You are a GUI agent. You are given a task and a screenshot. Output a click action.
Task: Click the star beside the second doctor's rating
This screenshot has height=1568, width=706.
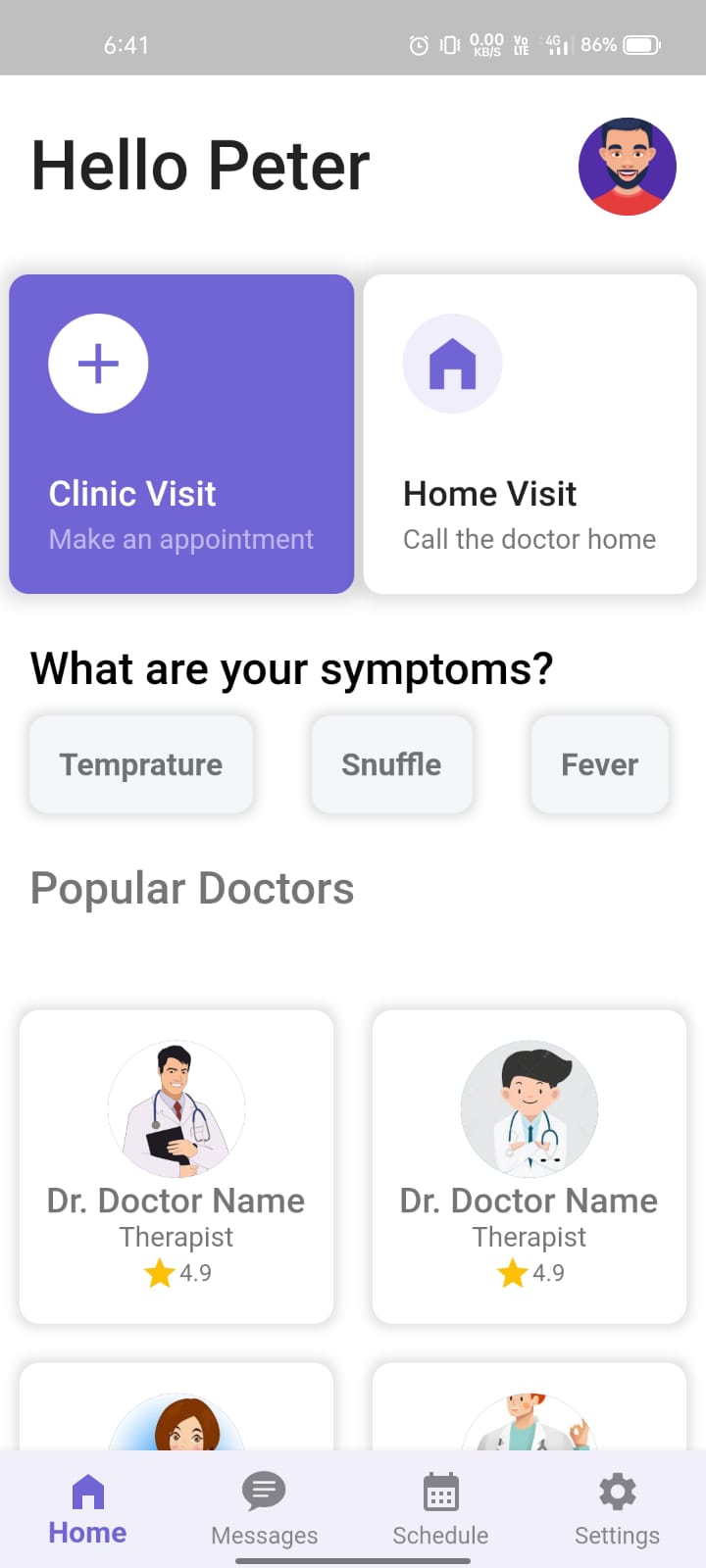(511, 1273)
